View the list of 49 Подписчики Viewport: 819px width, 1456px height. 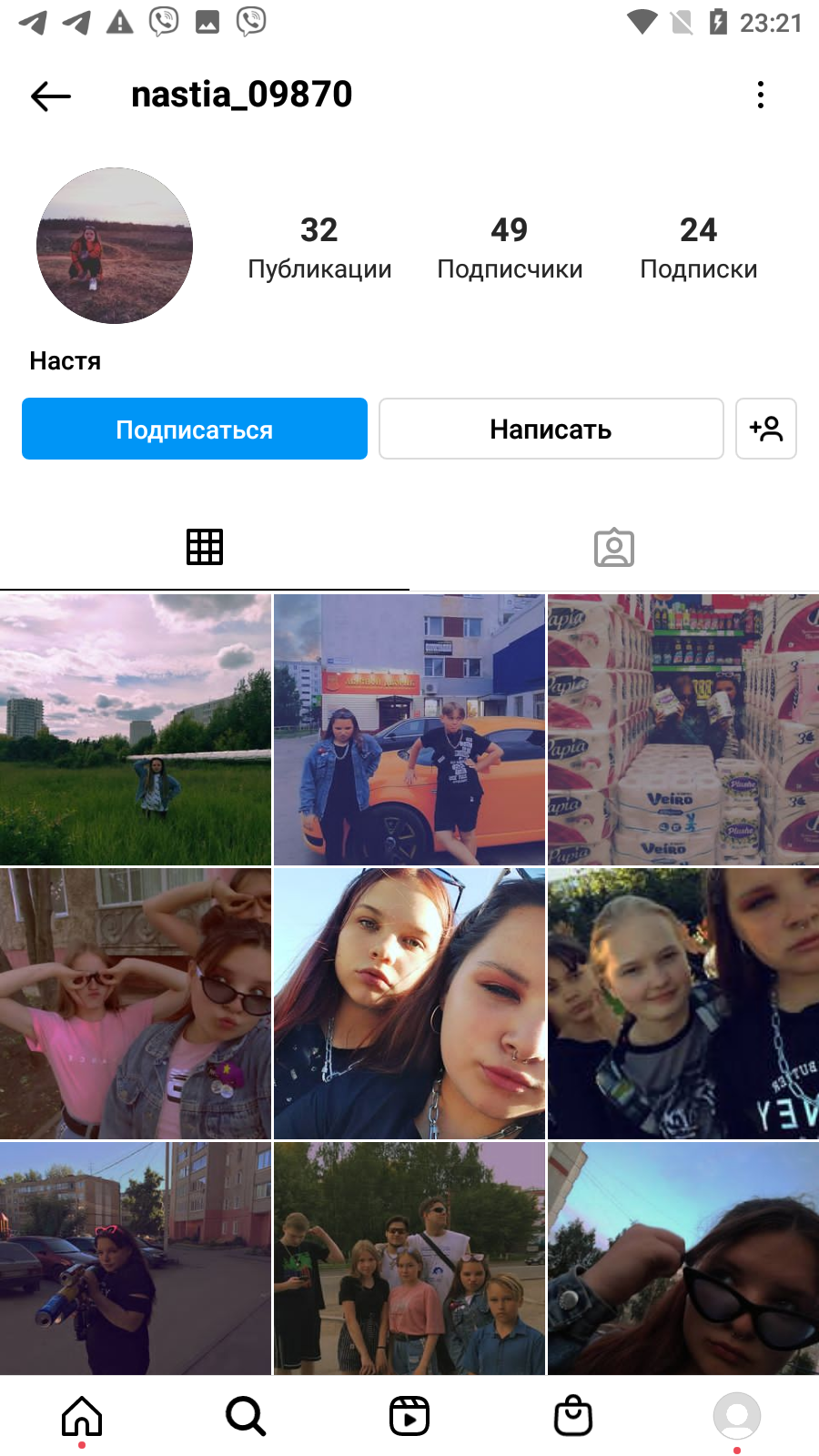[x=510, y=248]
